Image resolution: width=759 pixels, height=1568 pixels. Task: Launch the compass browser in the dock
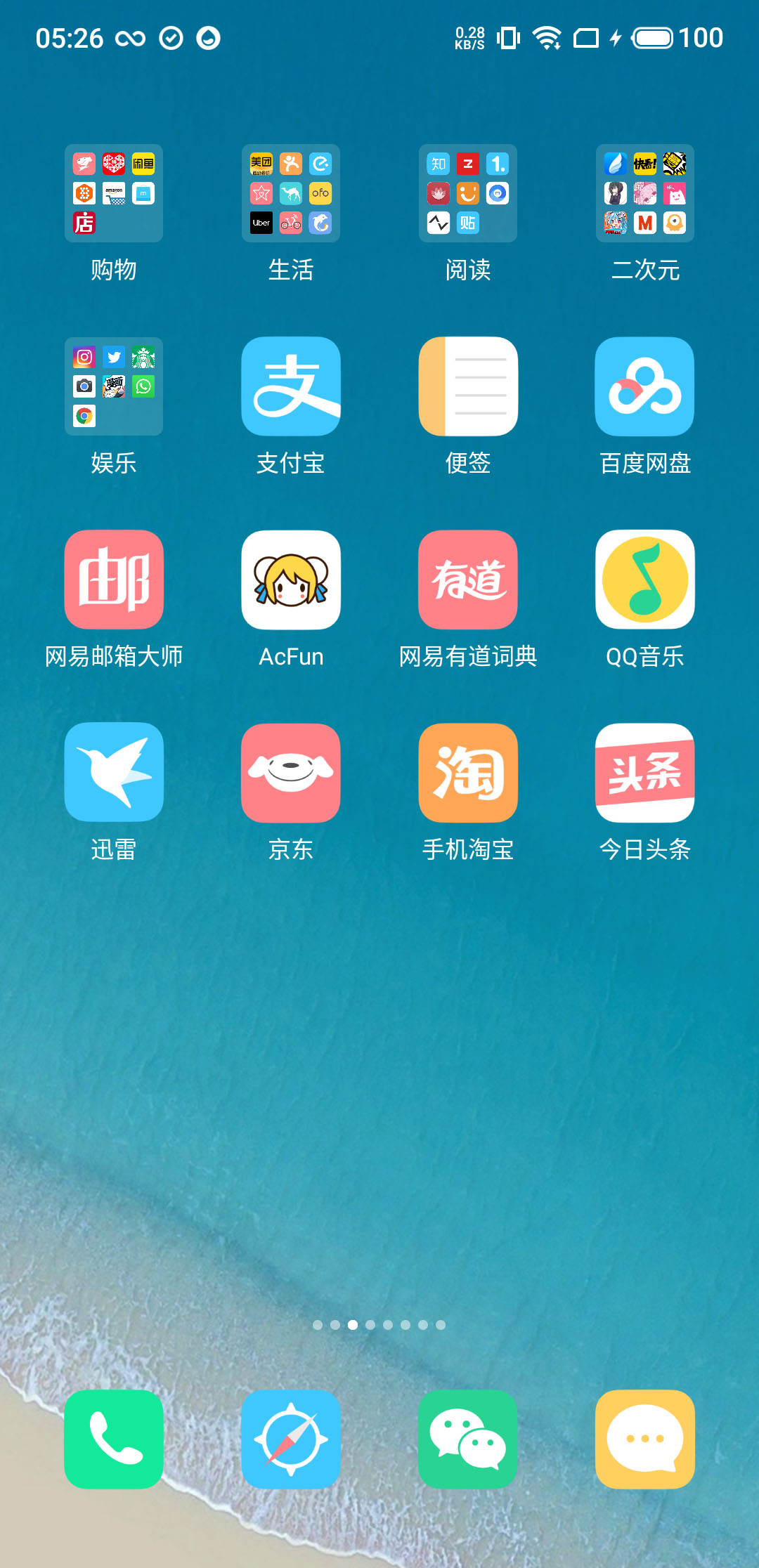click(291, 1439)
